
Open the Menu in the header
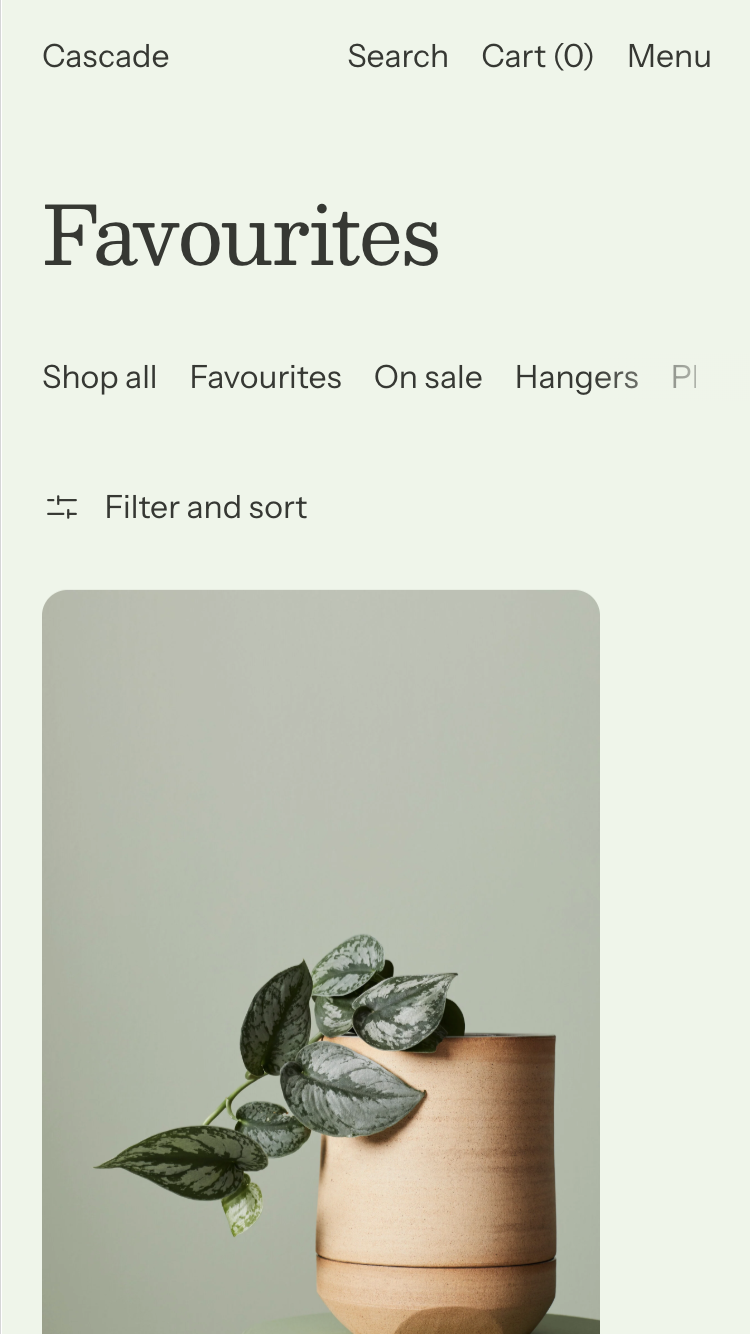pos(669,56)
